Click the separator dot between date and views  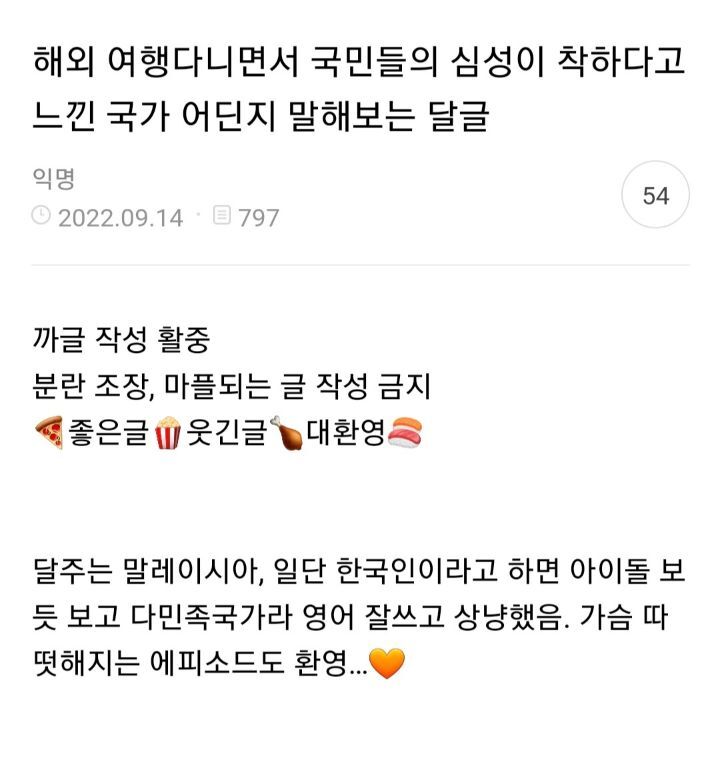tap(197, 212)
